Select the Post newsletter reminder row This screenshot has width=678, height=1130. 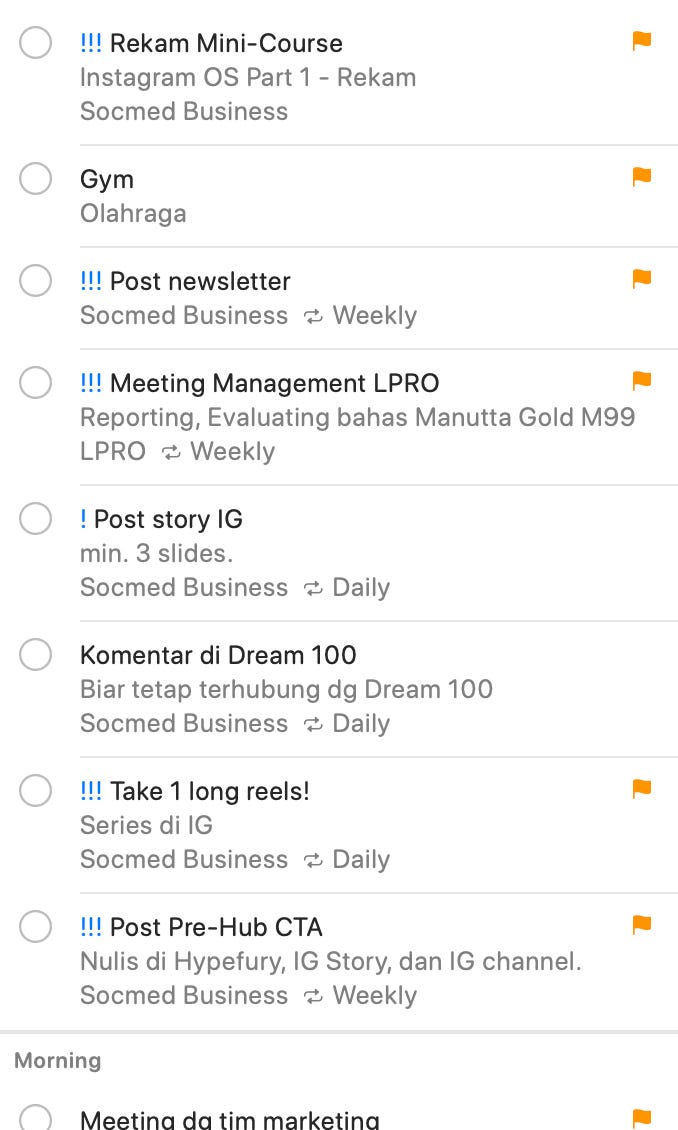[x=200, y=282]
